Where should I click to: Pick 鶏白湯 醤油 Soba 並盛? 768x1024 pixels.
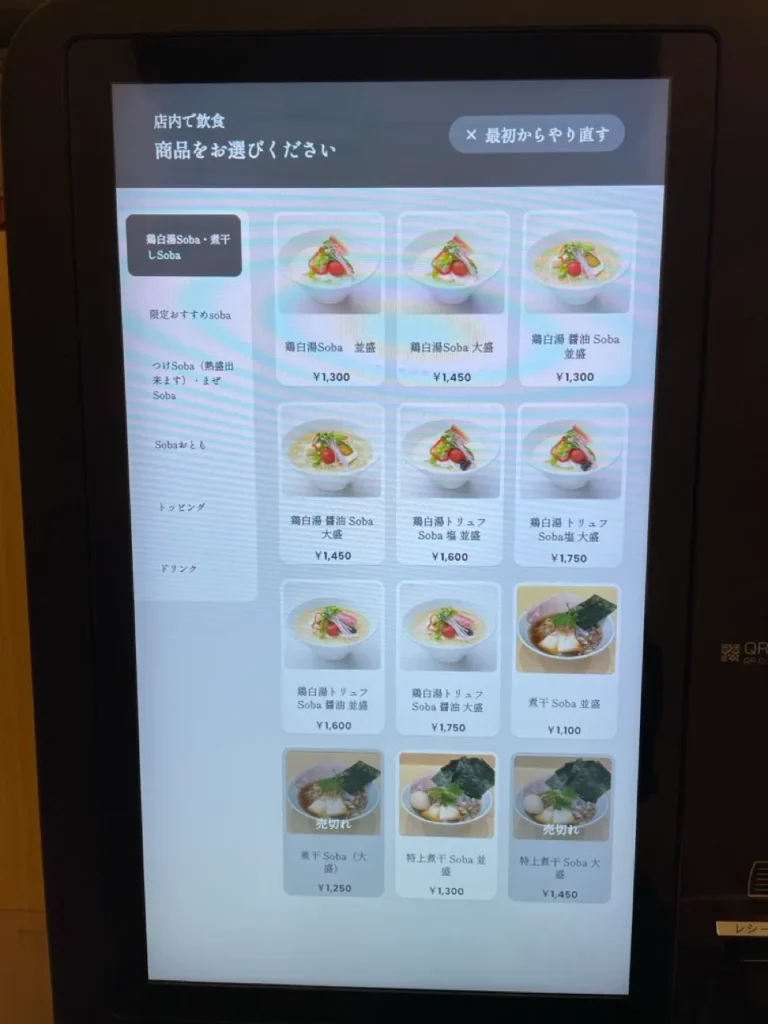point(577,298)
